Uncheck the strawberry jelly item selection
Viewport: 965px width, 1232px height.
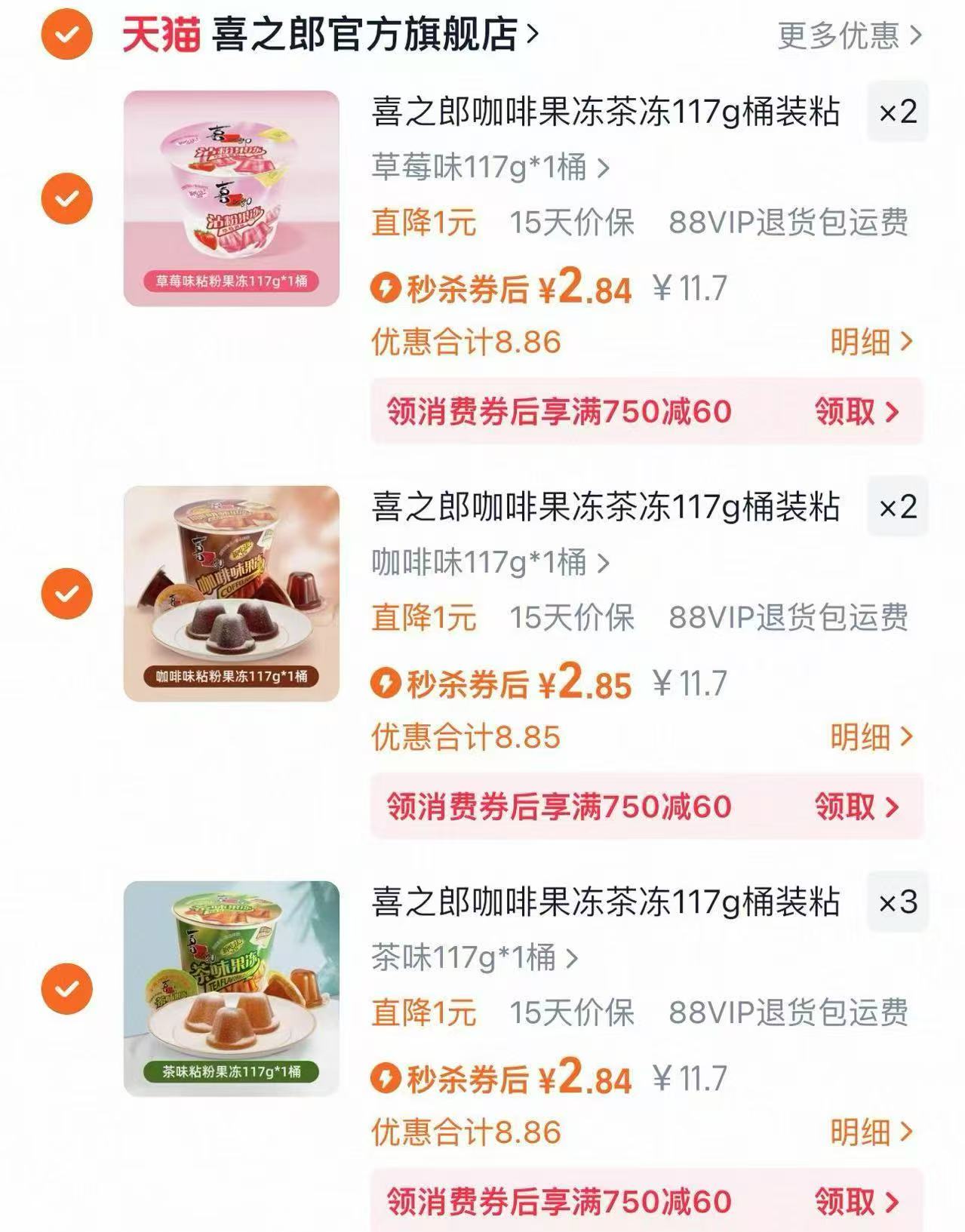click(66, 199)
